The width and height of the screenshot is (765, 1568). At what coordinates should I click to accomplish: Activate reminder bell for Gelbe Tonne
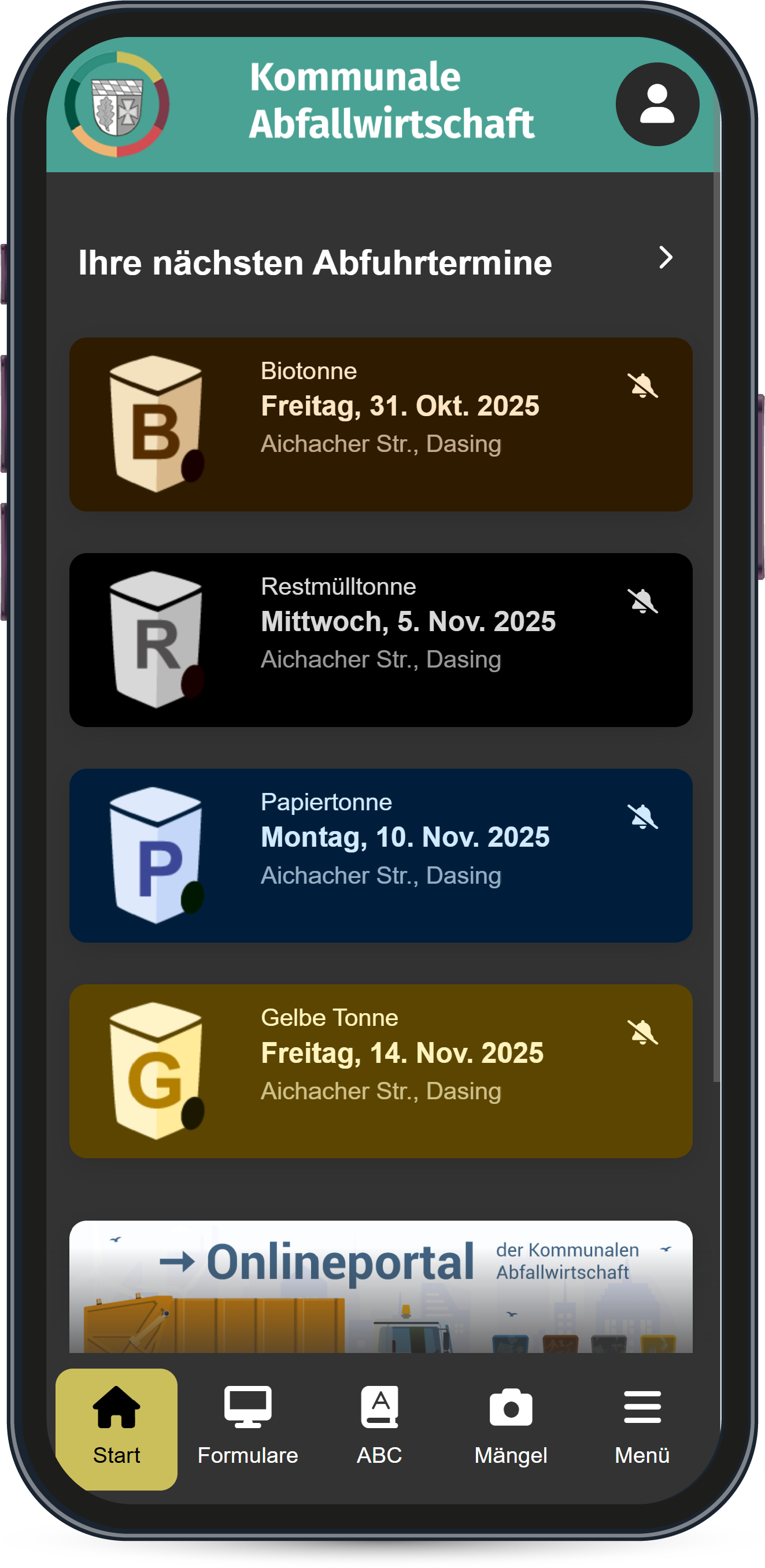pos(642,1032)
